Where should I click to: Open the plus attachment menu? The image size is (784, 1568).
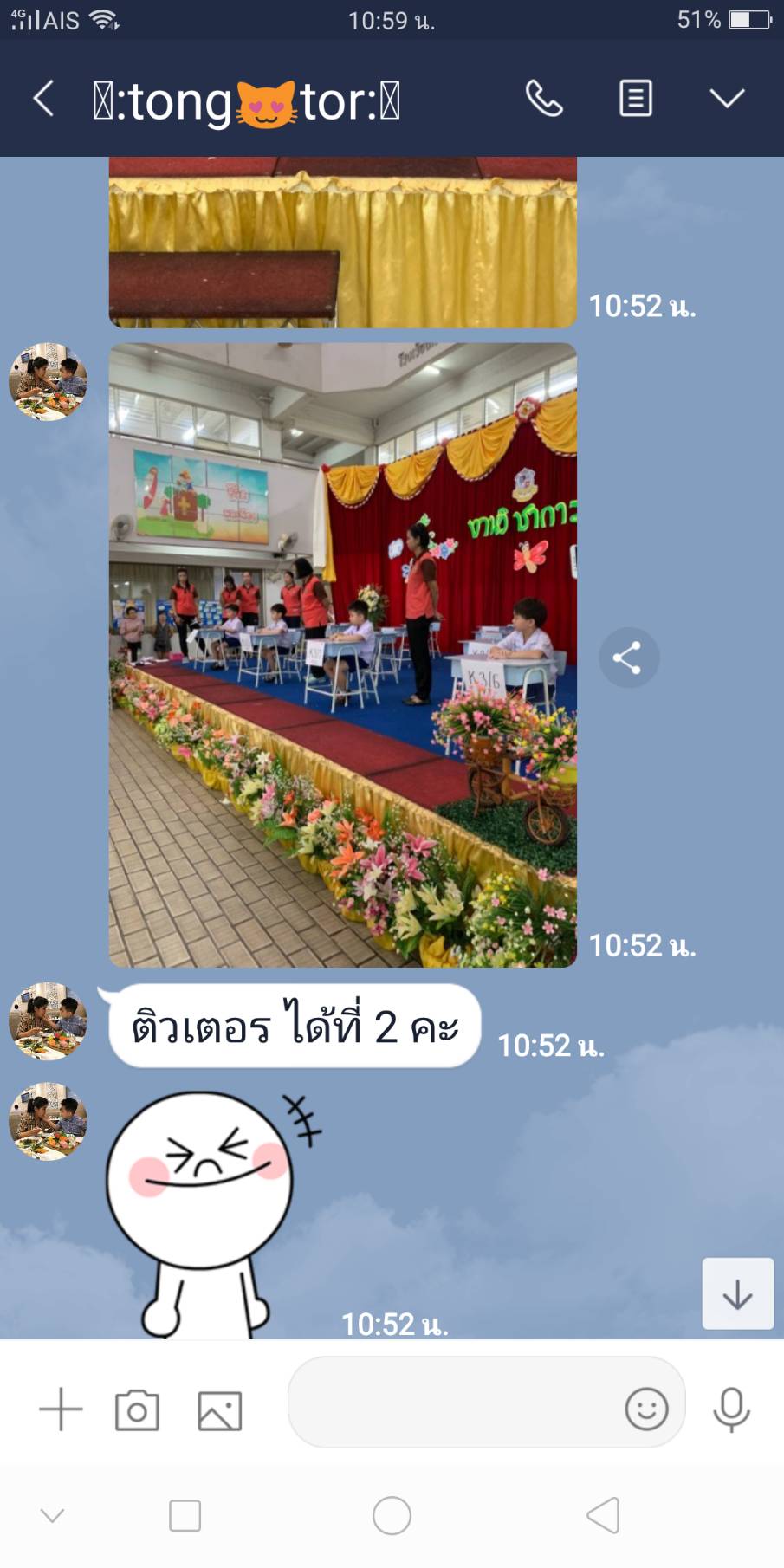point(61,1409)
